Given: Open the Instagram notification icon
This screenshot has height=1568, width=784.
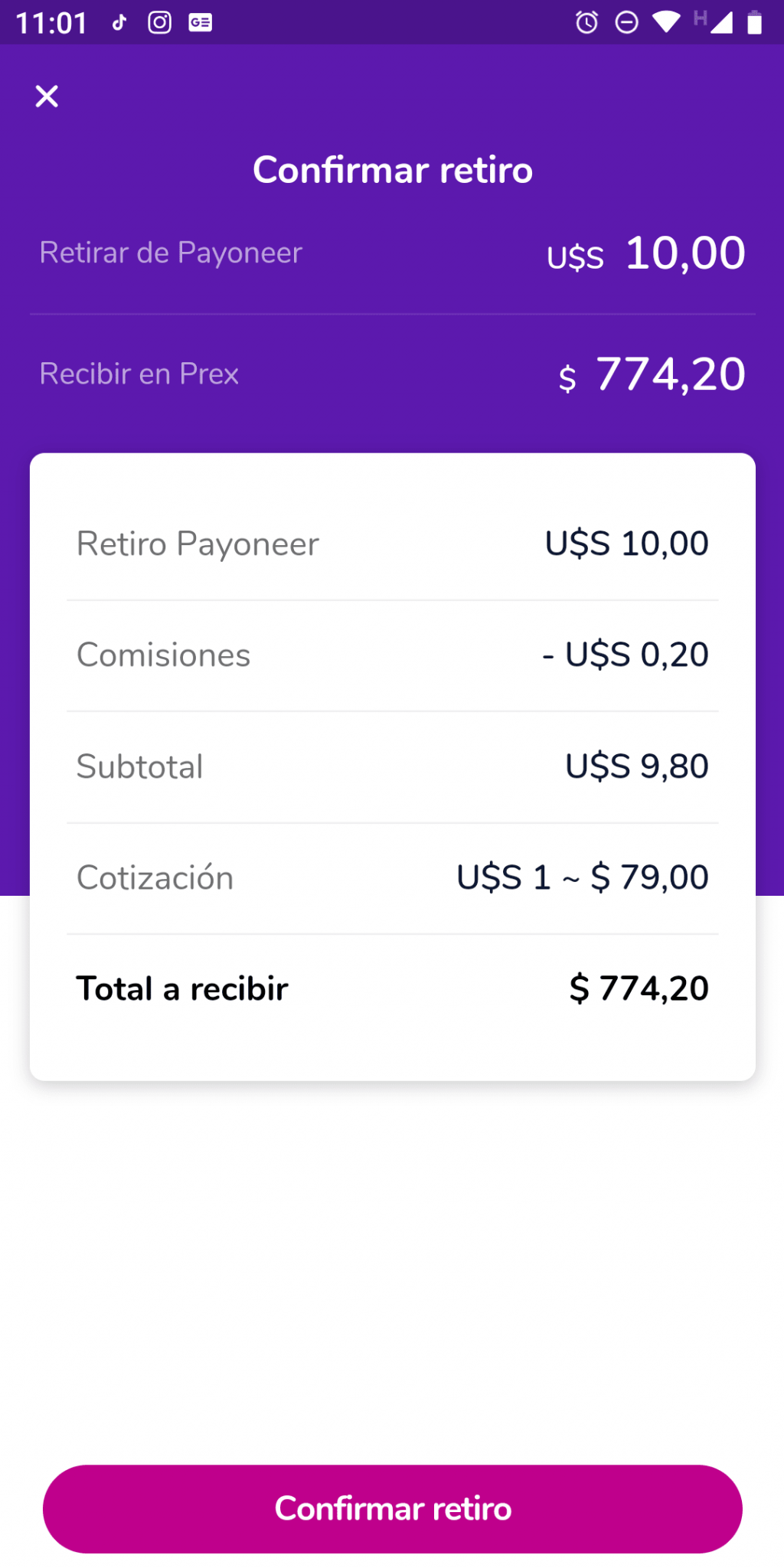Looking at the screenshot, I should click(x=158, y=22).
